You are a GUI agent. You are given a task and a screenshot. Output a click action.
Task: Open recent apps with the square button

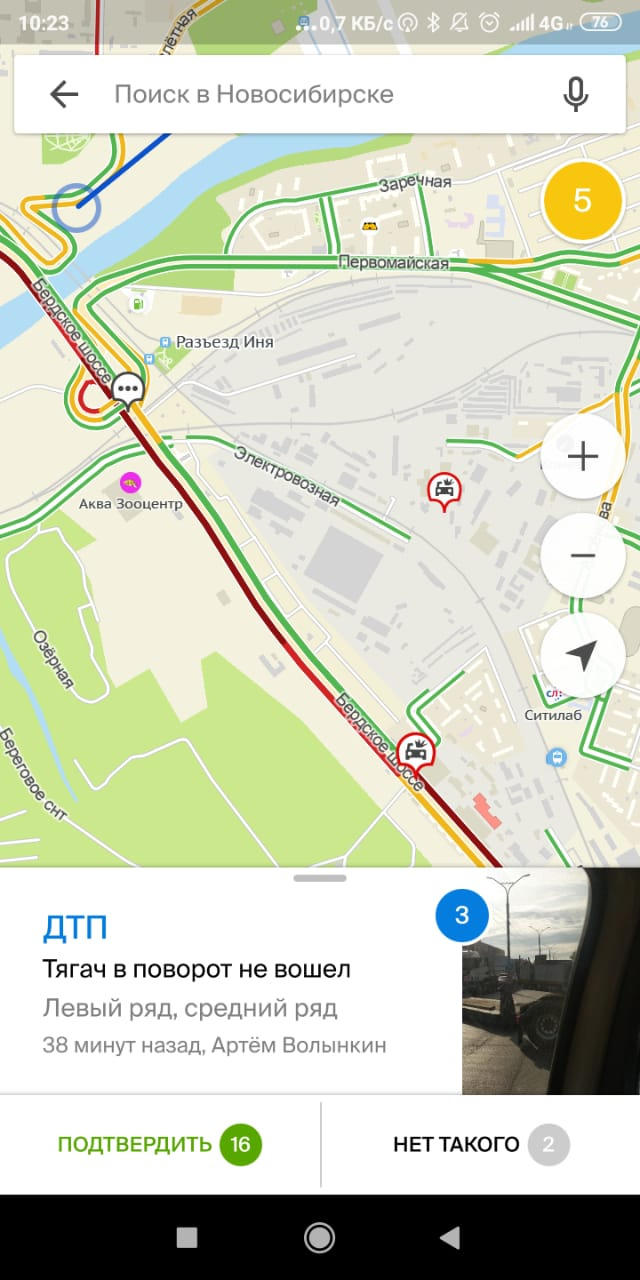187,1237
